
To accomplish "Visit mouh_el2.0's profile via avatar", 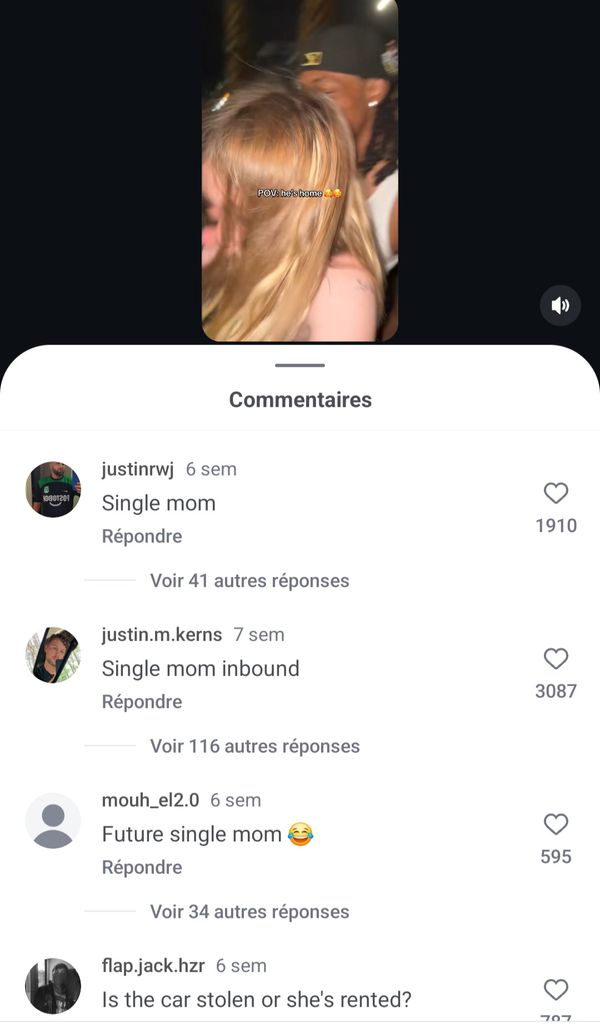I will [x=53, y=821].
